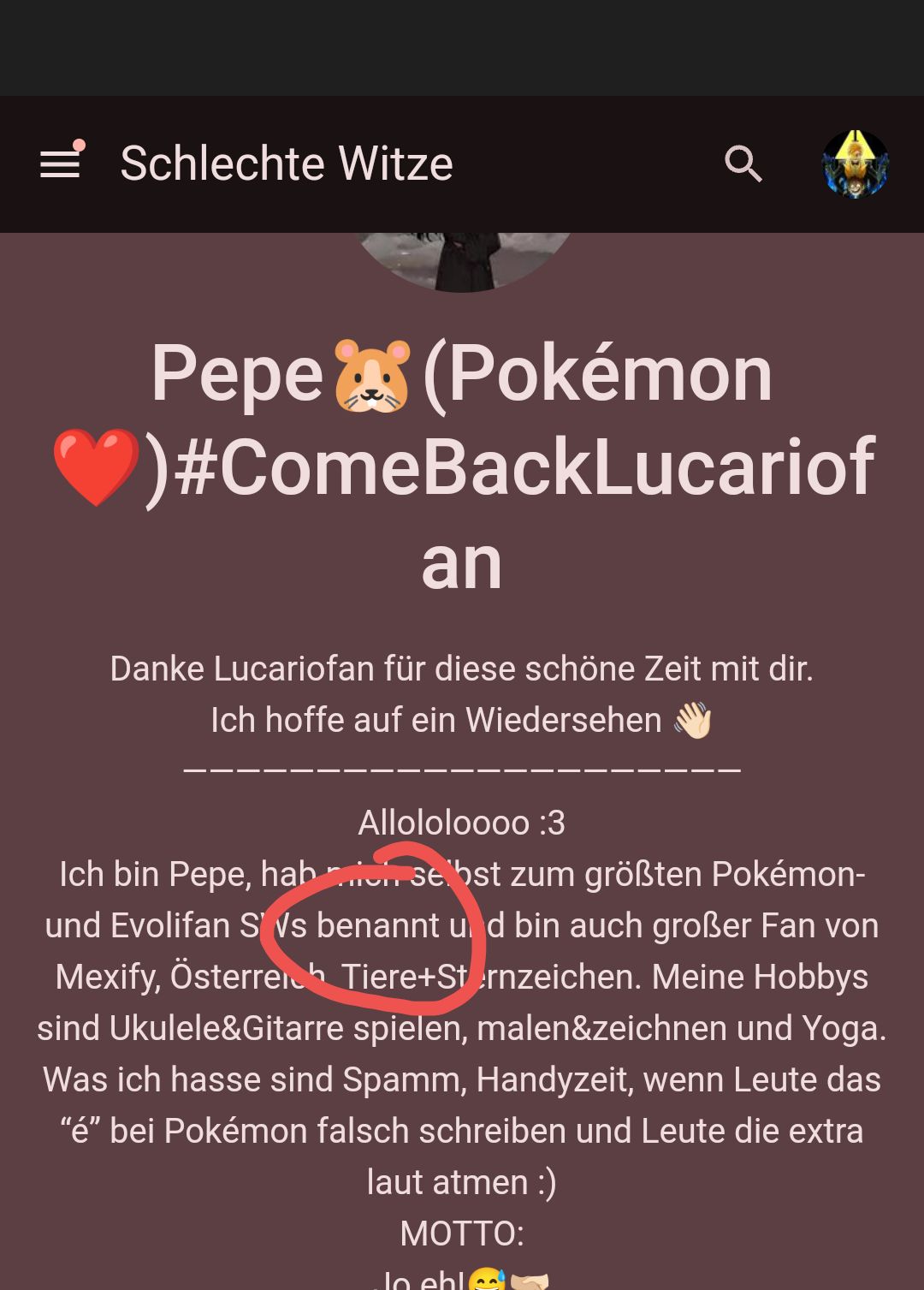The width and height of the screenshot is (924, 1290).
Task: Open the search icon
Action: 743,163
